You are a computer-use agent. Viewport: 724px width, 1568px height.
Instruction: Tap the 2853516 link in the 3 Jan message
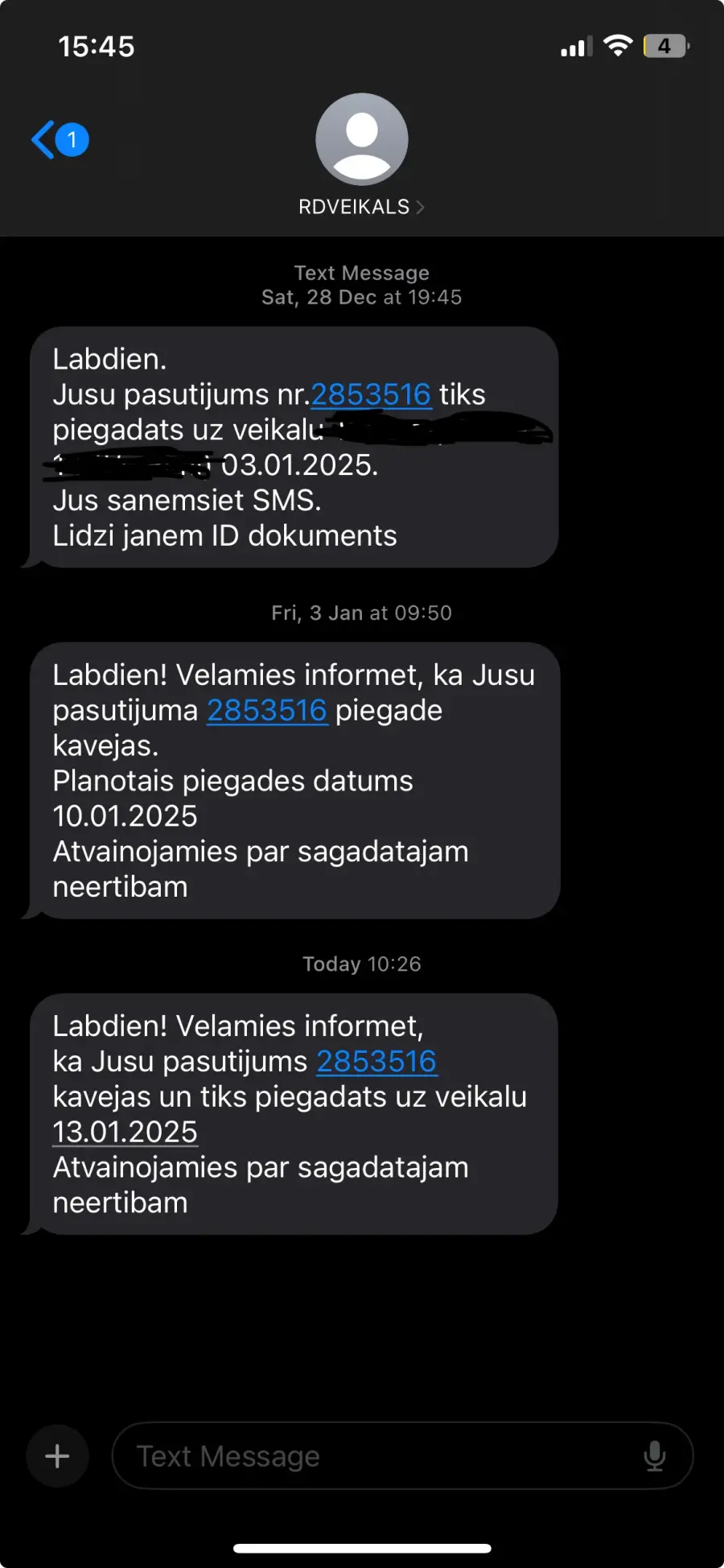pos(267,711)
